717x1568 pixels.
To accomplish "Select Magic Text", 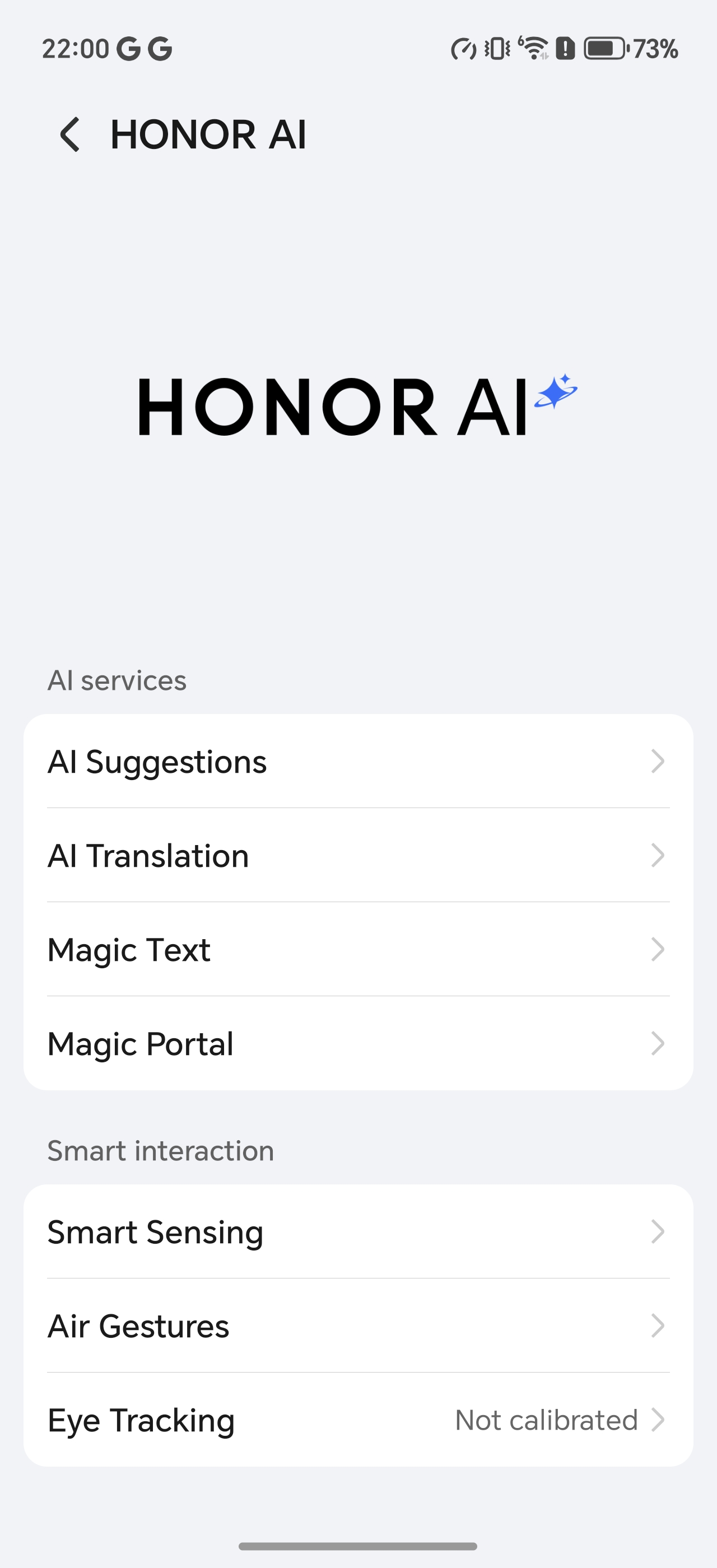I will (x=358, y=949).
